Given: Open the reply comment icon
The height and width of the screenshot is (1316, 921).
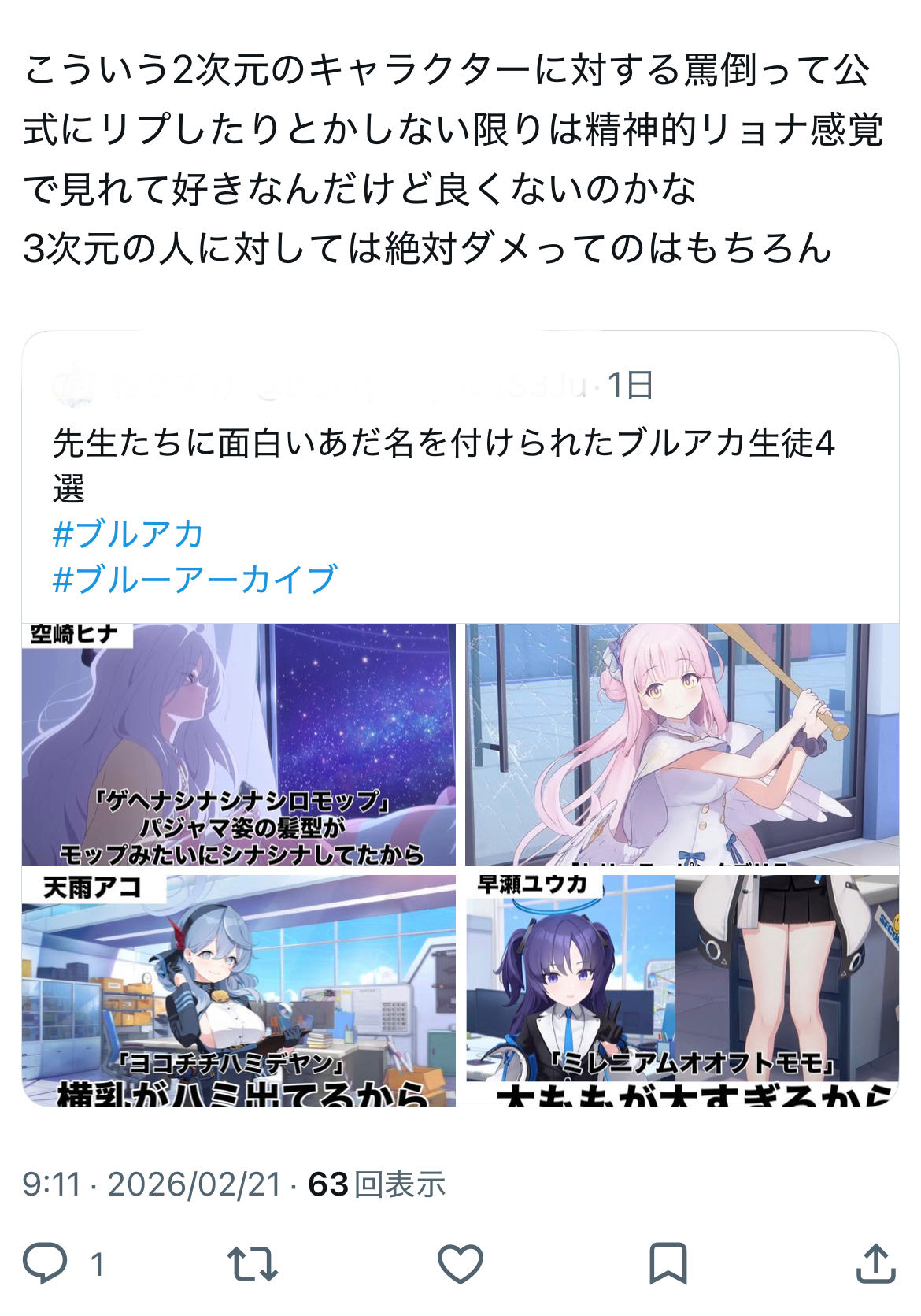Looking at the screenshot, I should click(46, 1263).
